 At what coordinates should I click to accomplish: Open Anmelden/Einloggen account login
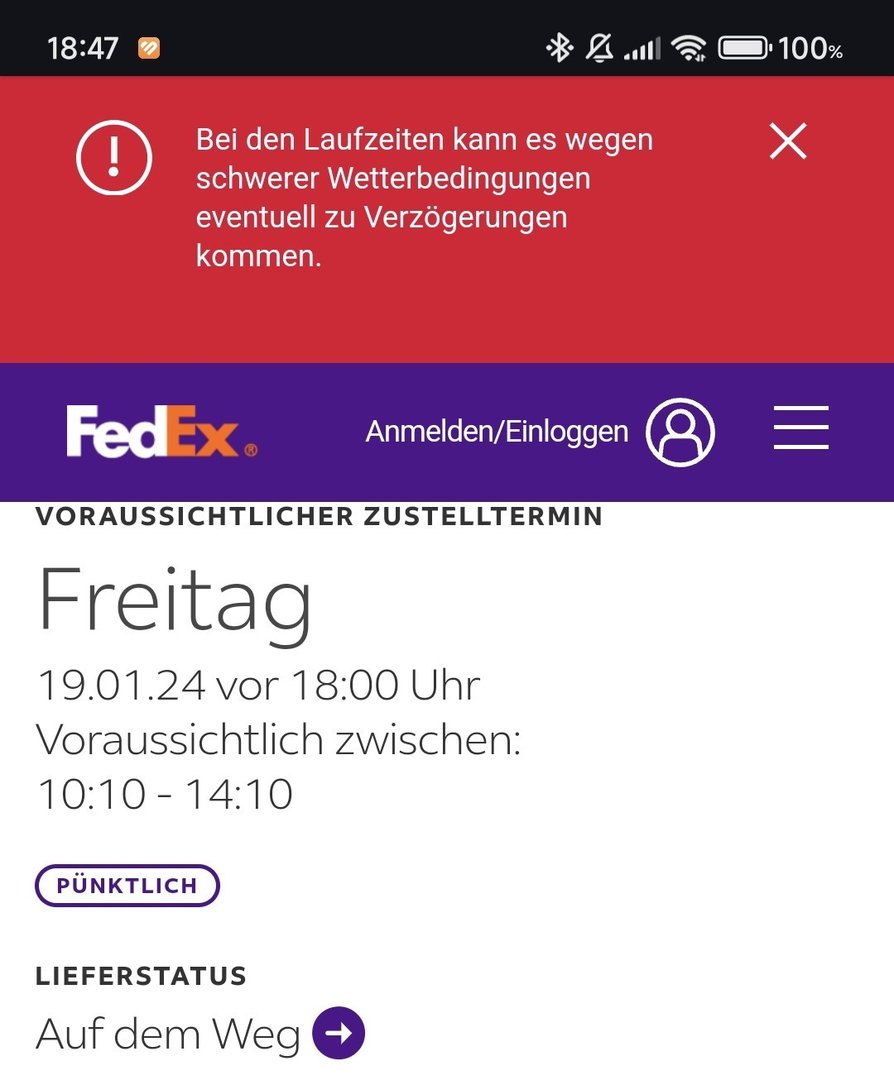(540, 432)
